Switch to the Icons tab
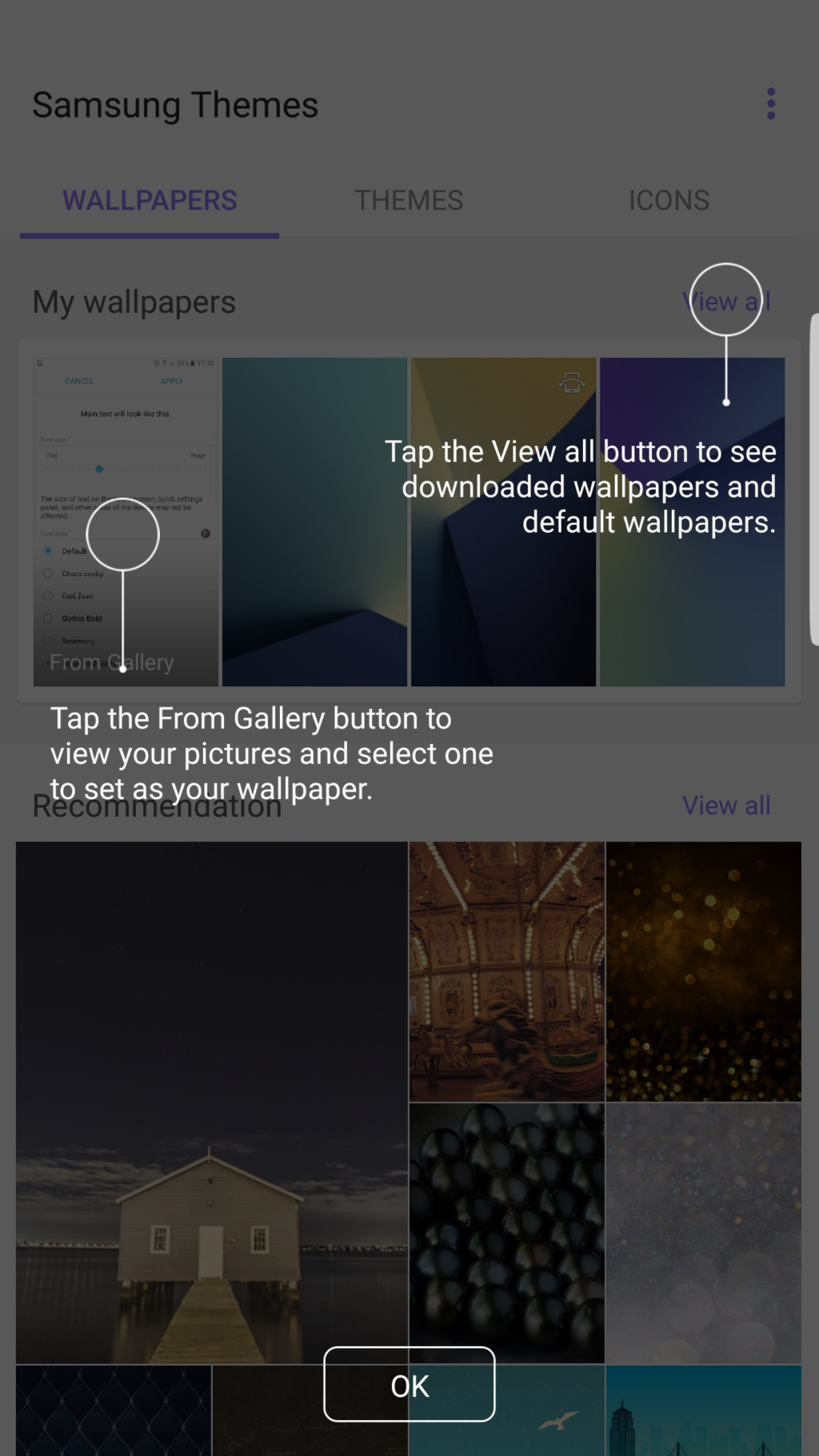Screen dimensions: 819x1456 (669, 200)
